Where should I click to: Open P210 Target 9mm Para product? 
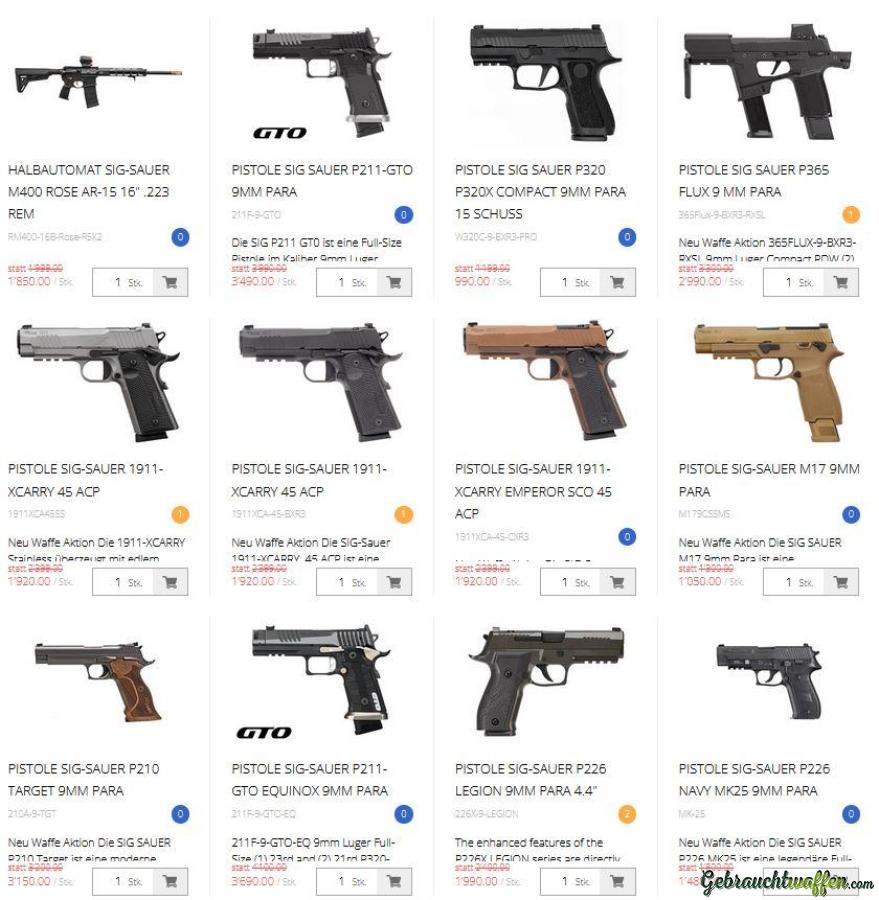pyautogui.click(x=83, y=779)
